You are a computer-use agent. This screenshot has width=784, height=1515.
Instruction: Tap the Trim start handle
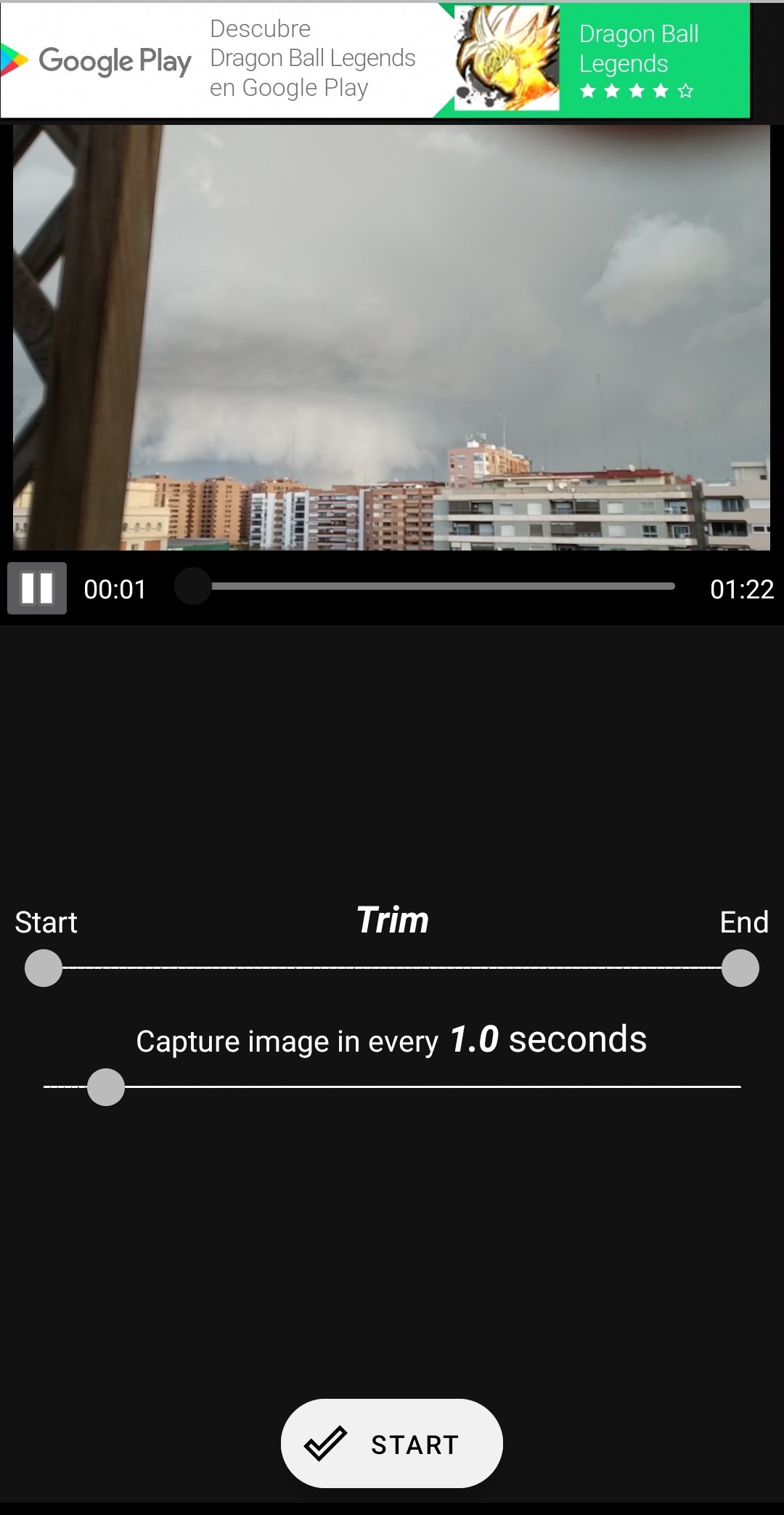pos(44,968)
